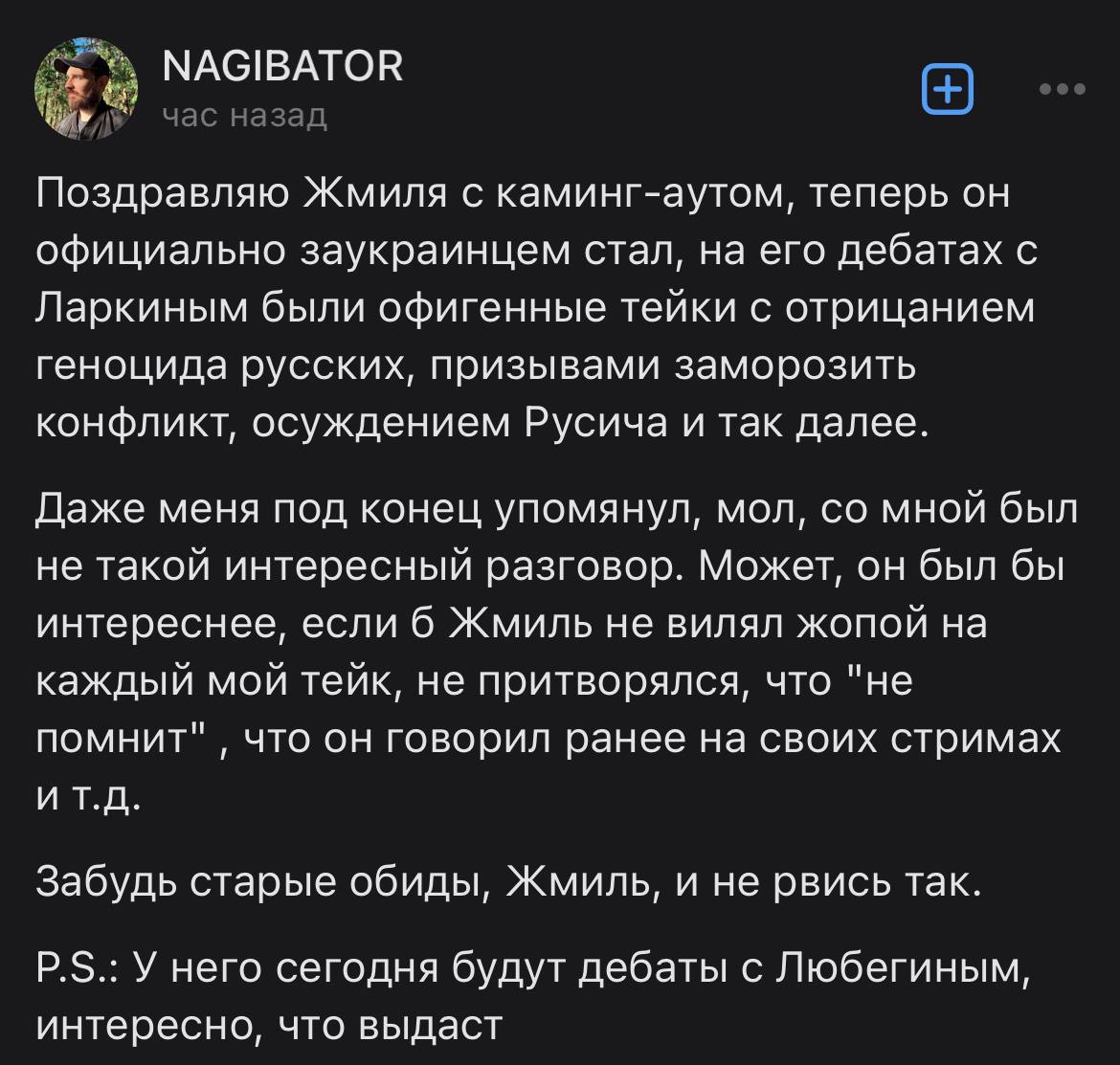Open NAGIBATOR's profile picture
Viewport: 1120px width, 1065px height.
[x=86, y=89]
